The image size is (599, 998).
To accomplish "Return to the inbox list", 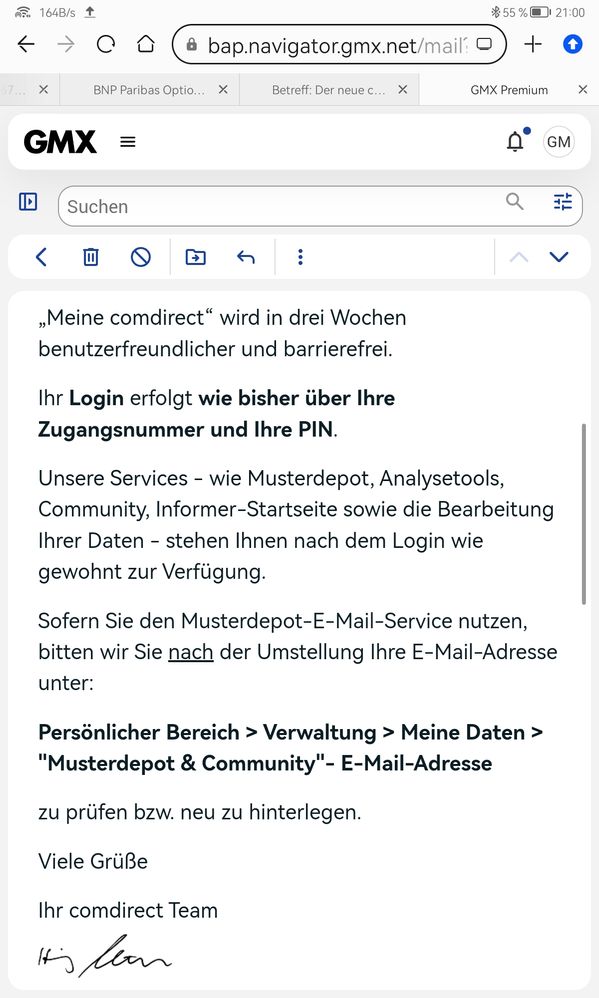I will [x=41, y=257].
